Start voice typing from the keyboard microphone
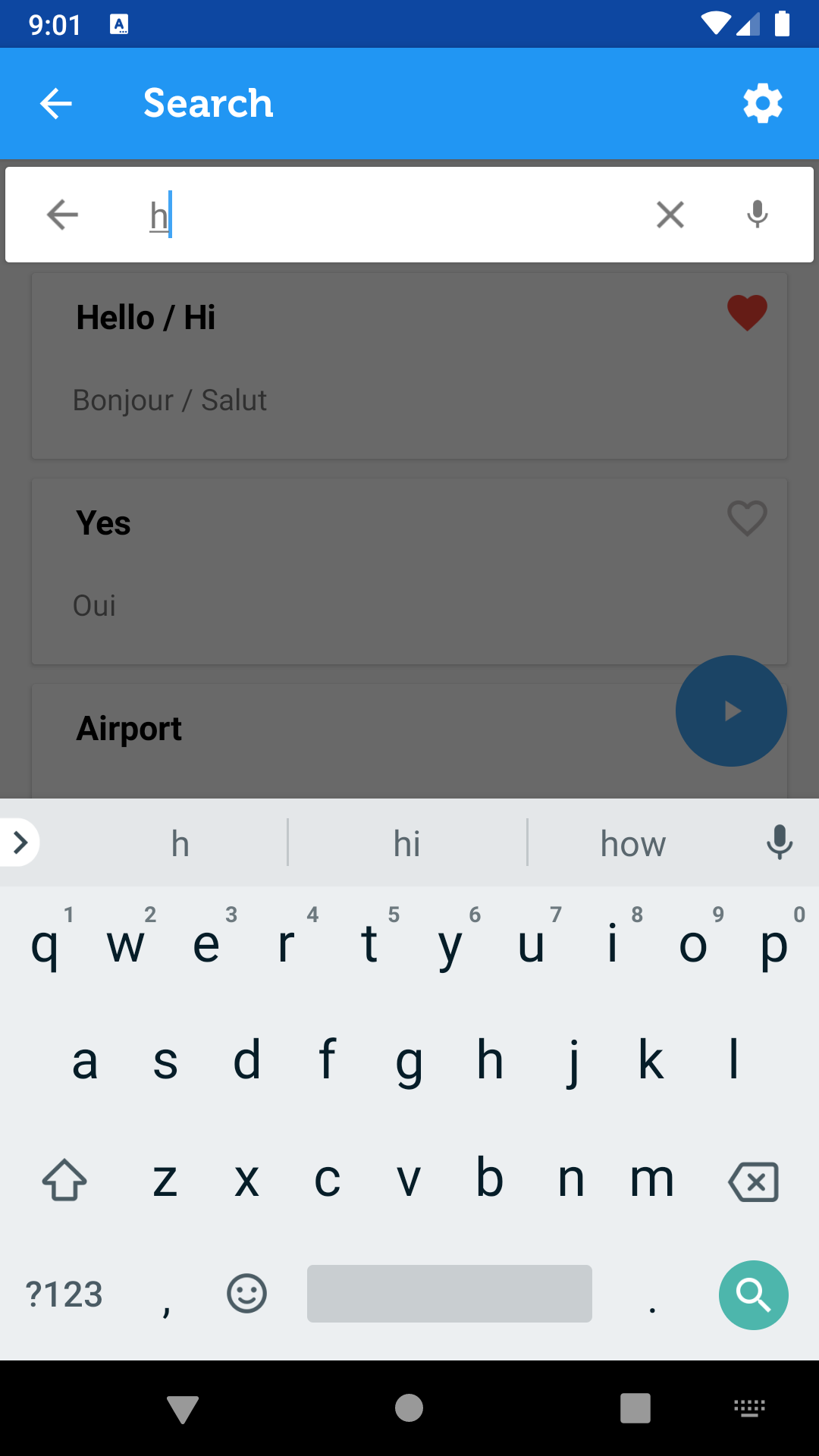The image size is (819, 1456). point(779,843)
